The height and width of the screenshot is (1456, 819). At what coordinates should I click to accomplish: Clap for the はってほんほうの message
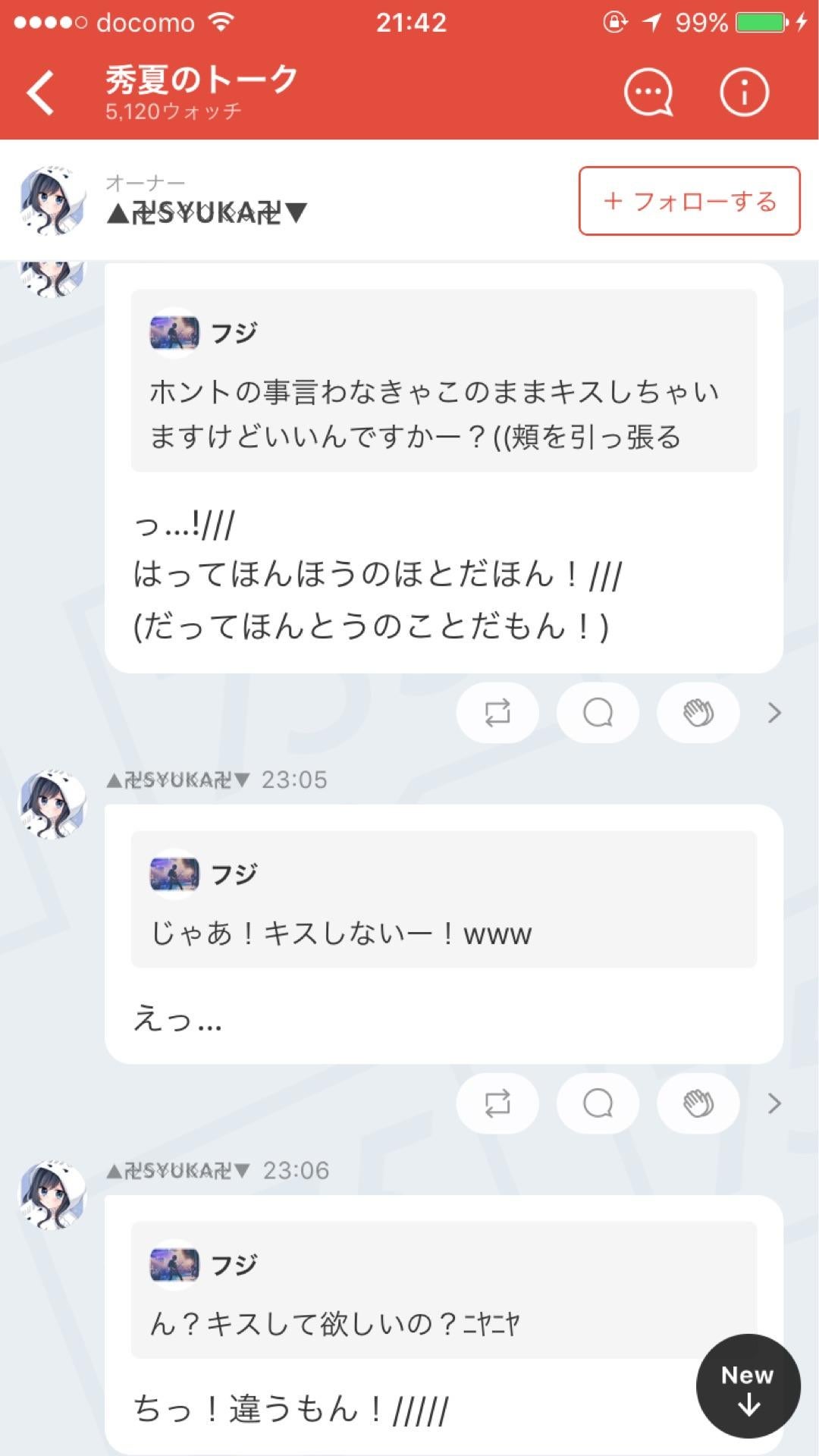697,712
